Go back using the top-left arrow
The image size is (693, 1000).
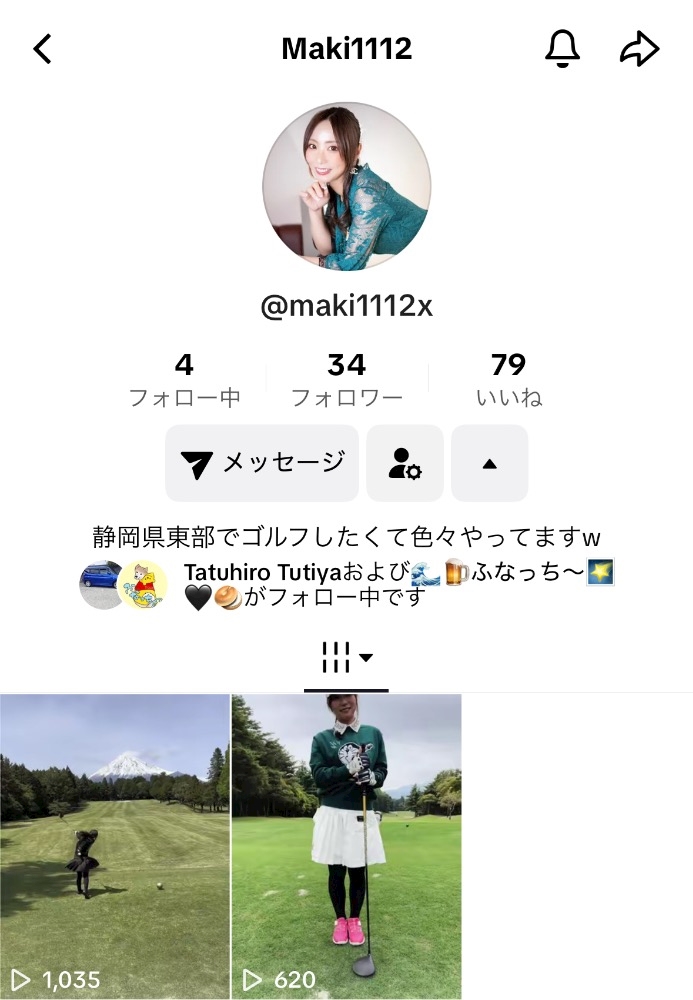[43, 49]
